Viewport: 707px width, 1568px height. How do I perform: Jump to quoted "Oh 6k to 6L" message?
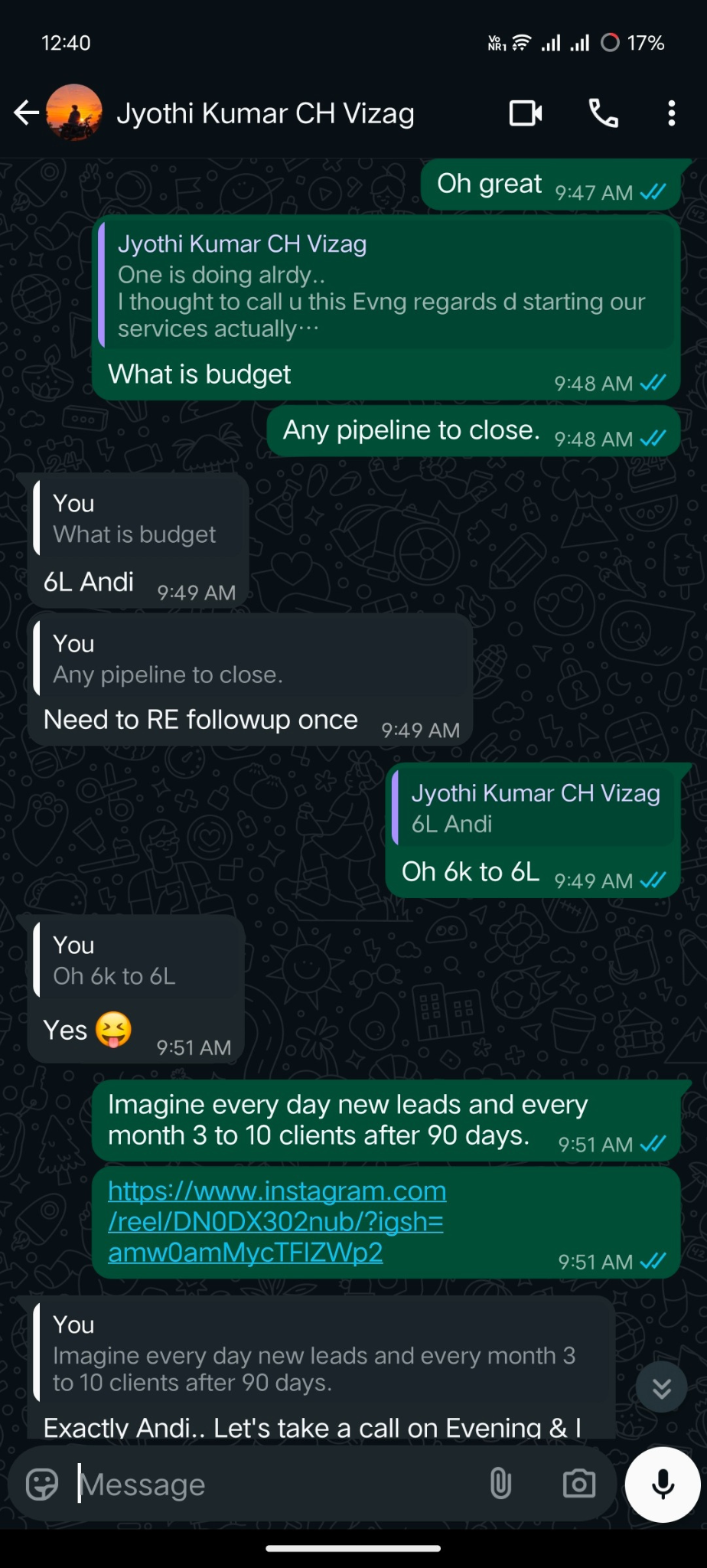pyautogui.click(x=138, y=961)
